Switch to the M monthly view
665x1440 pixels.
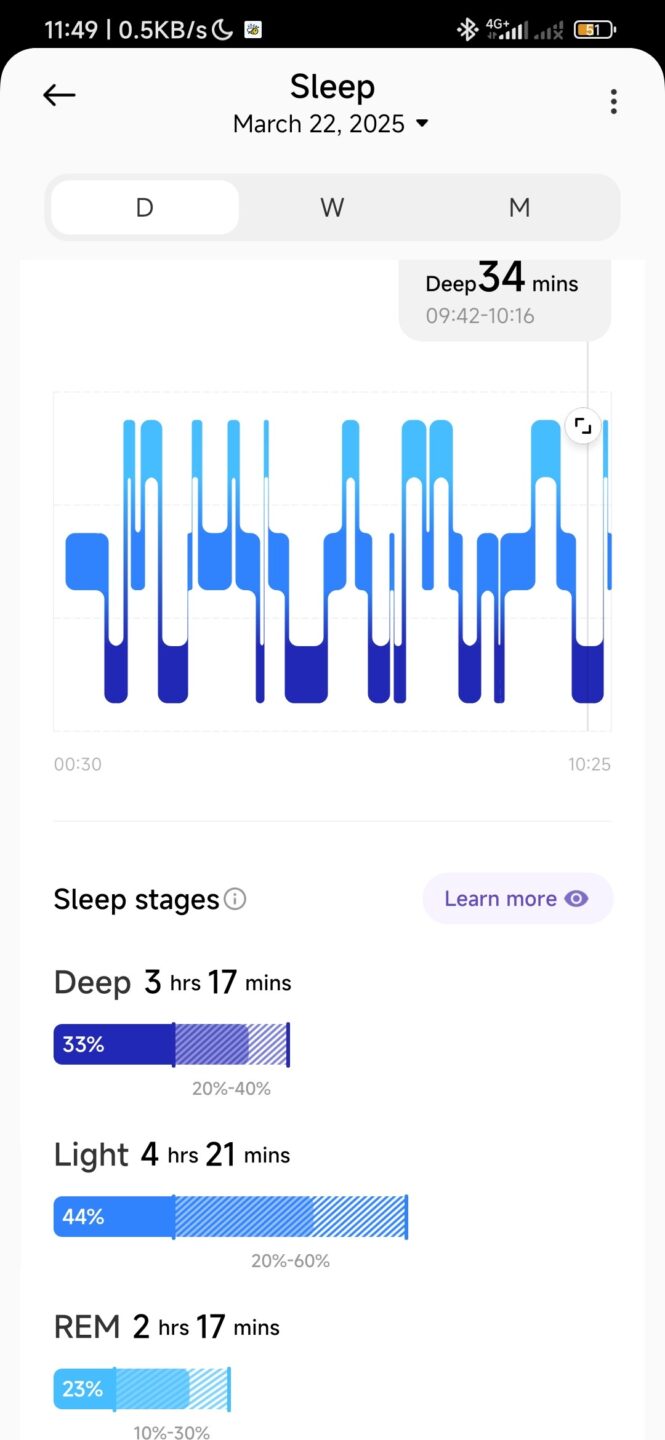coord(519,207)
